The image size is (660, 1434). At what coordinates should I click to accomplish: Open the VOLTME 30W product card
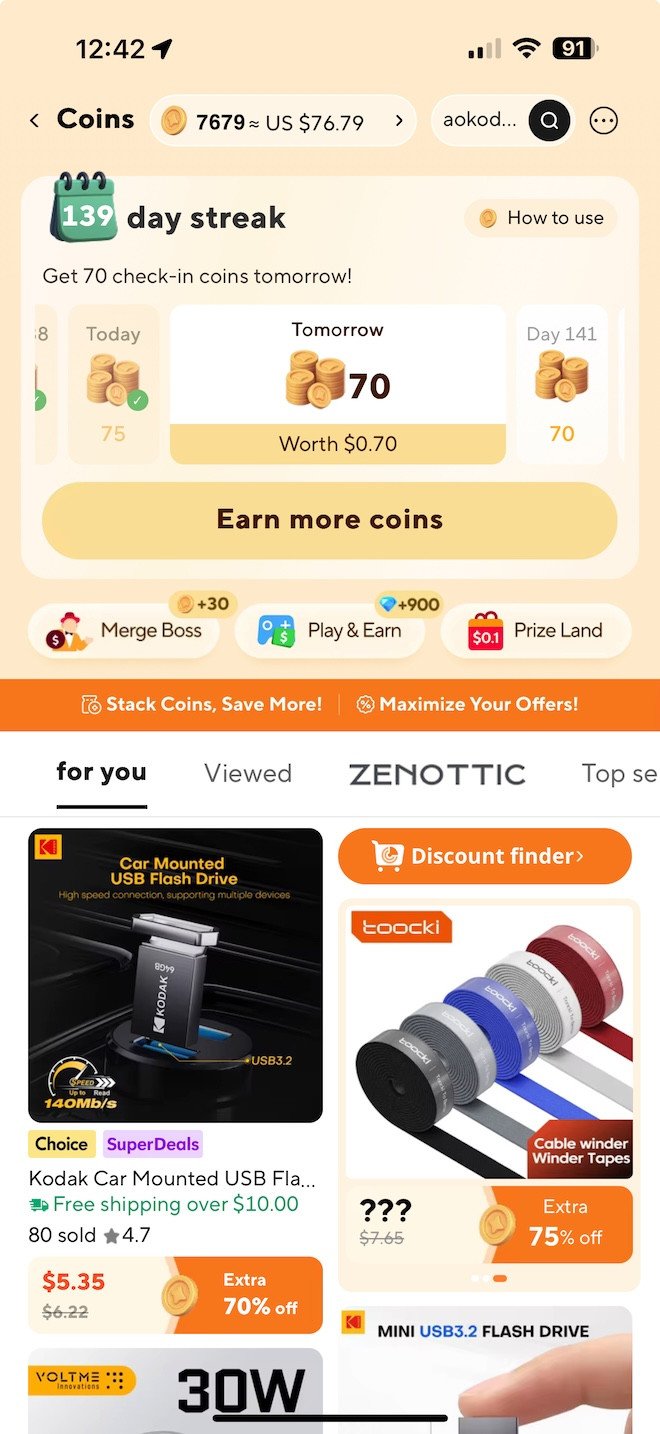coord(175,1390)
